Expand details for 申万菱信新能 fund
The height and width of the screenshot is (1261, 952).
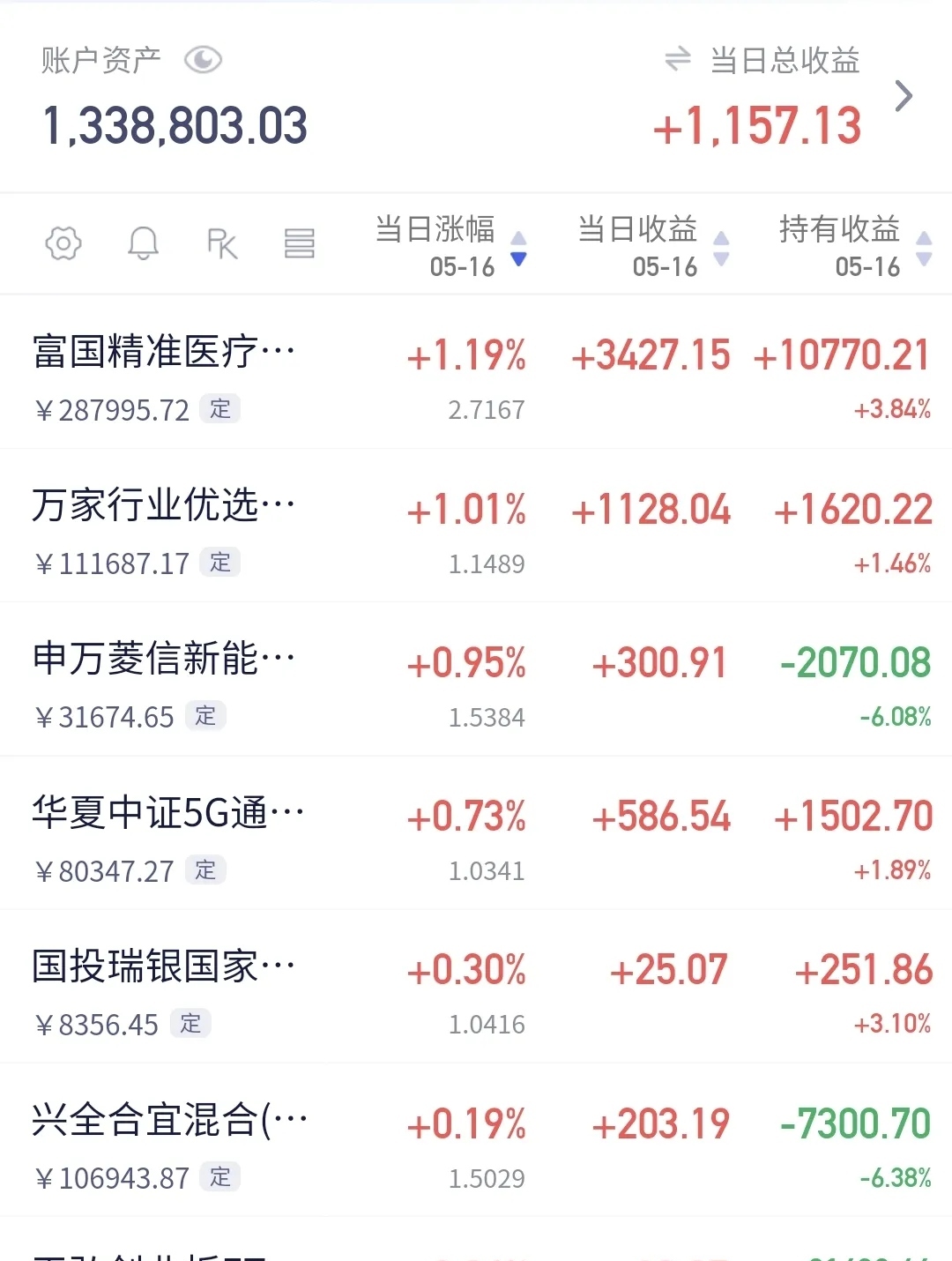[163, 658]
